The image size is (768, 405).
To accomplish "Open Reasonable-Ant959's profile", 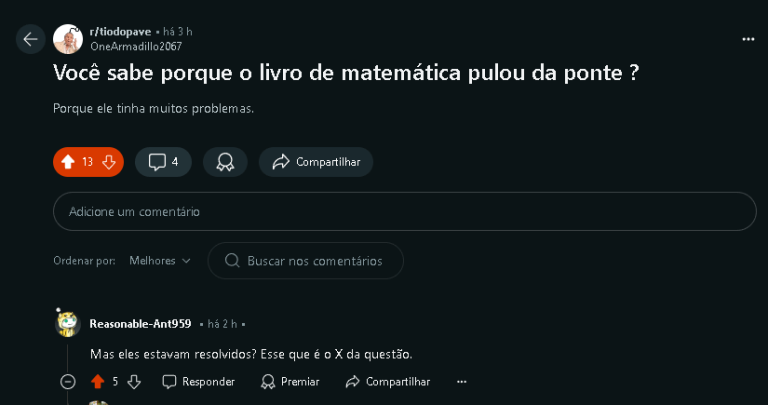I will click(140, 324).
